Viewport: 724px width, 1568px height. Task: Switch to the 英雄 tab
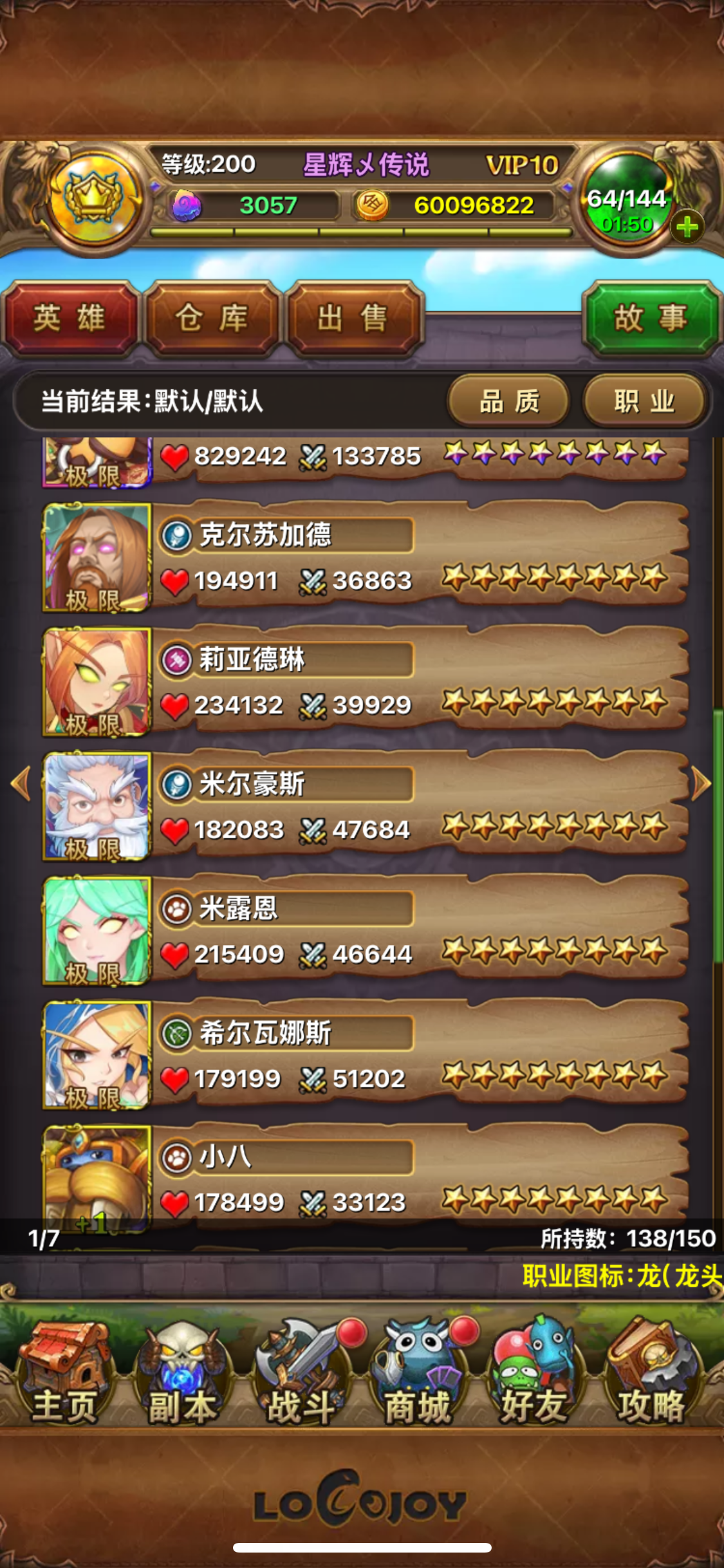click(x=70, y=319)
